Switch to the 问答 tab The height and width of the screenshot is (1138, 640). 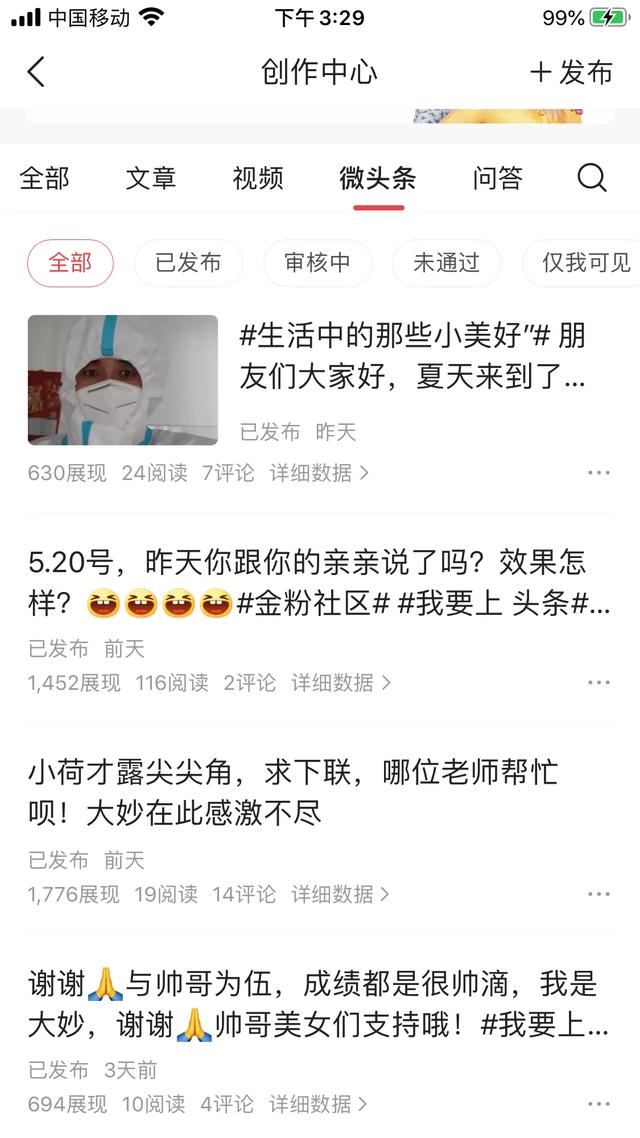coord(498,178)
